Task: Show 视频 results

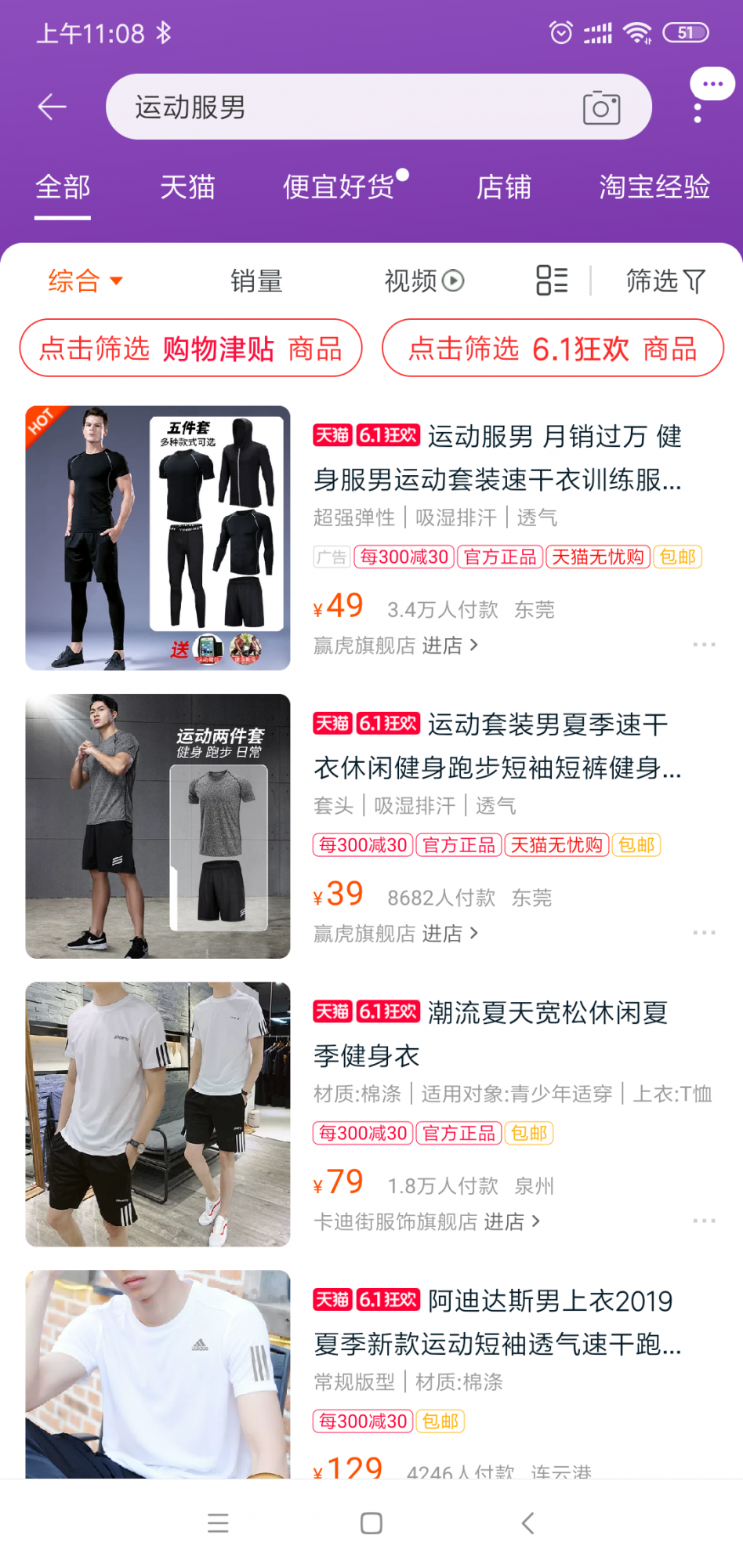Action: pyautogui.click(x=423, y=281)
